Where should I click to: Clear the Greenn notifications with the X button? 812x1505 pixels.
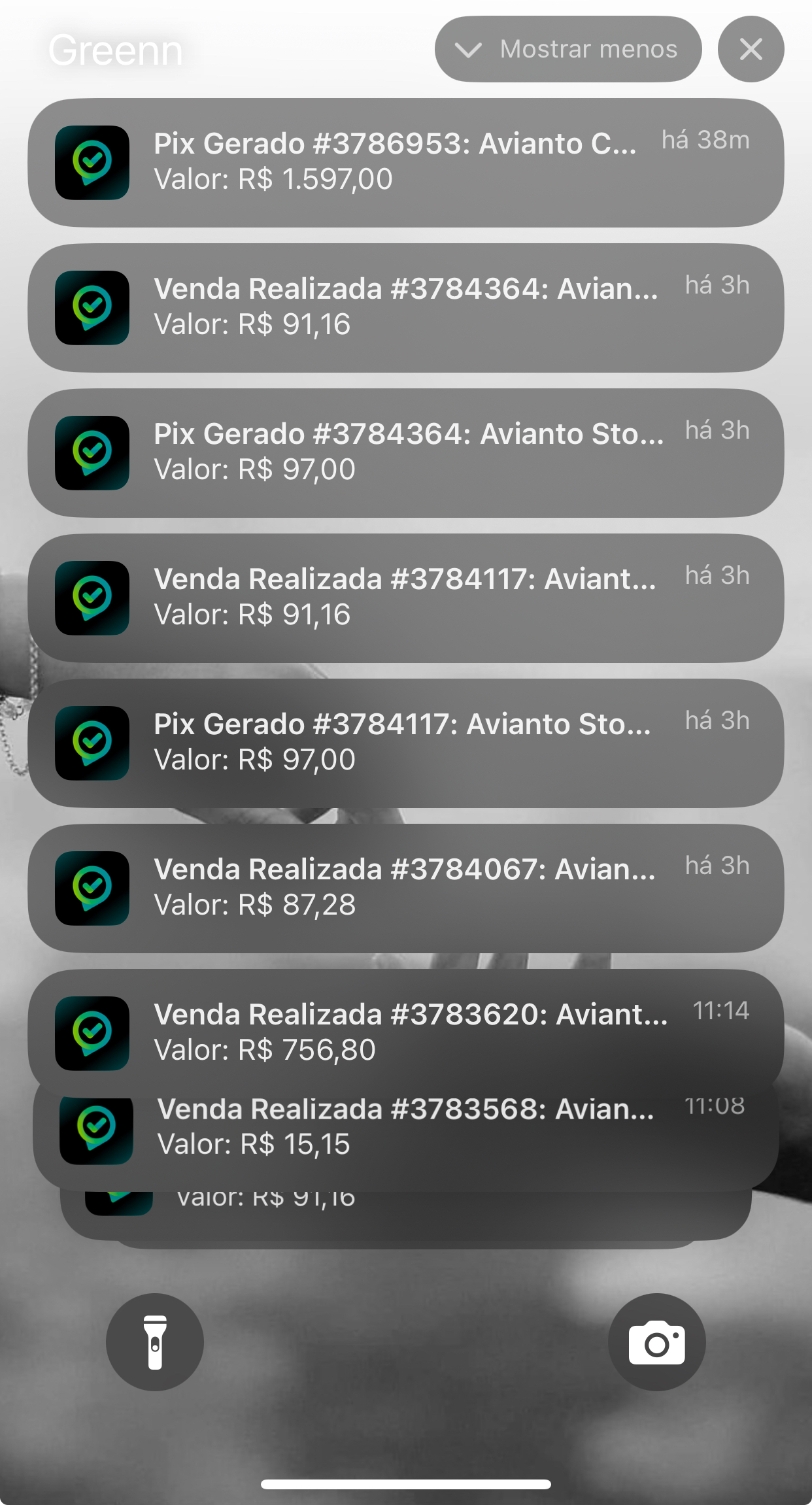pyautogui.click(x=751, y=49)
